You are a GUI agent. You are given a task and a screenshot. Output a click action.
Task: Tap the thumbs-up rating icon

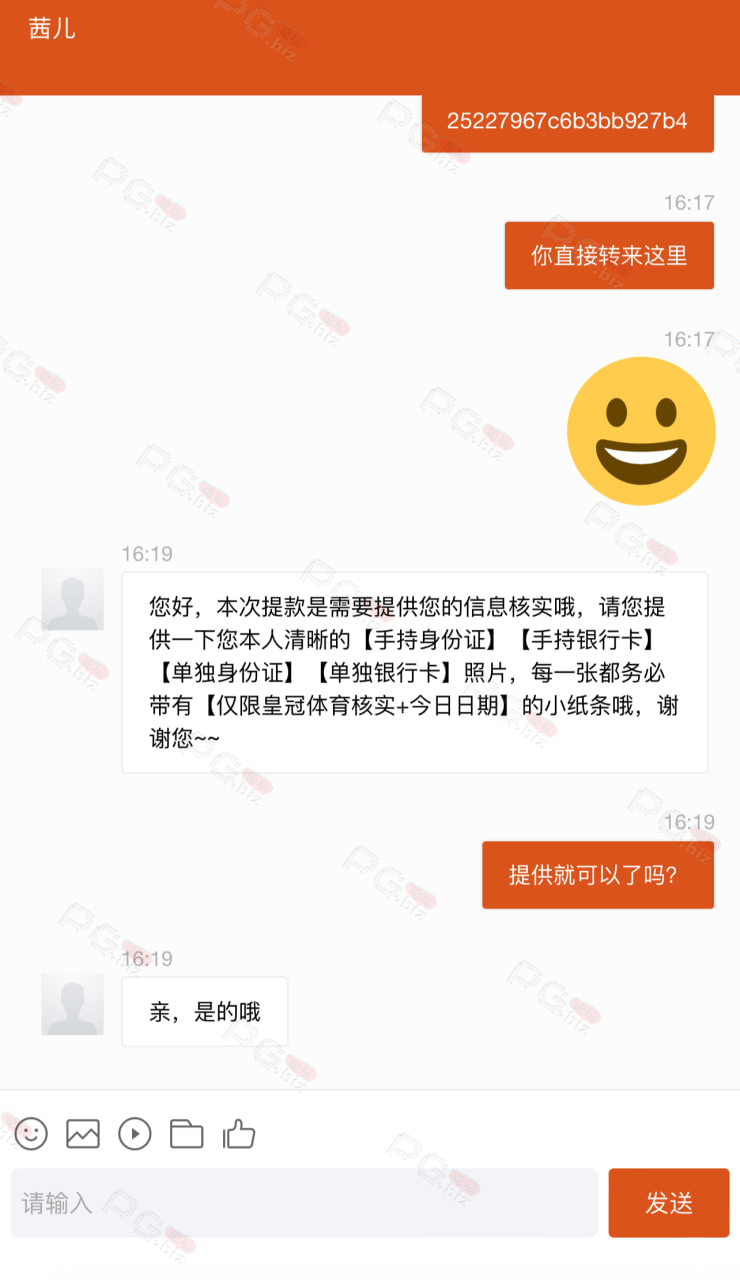[x=239, y=1133]
